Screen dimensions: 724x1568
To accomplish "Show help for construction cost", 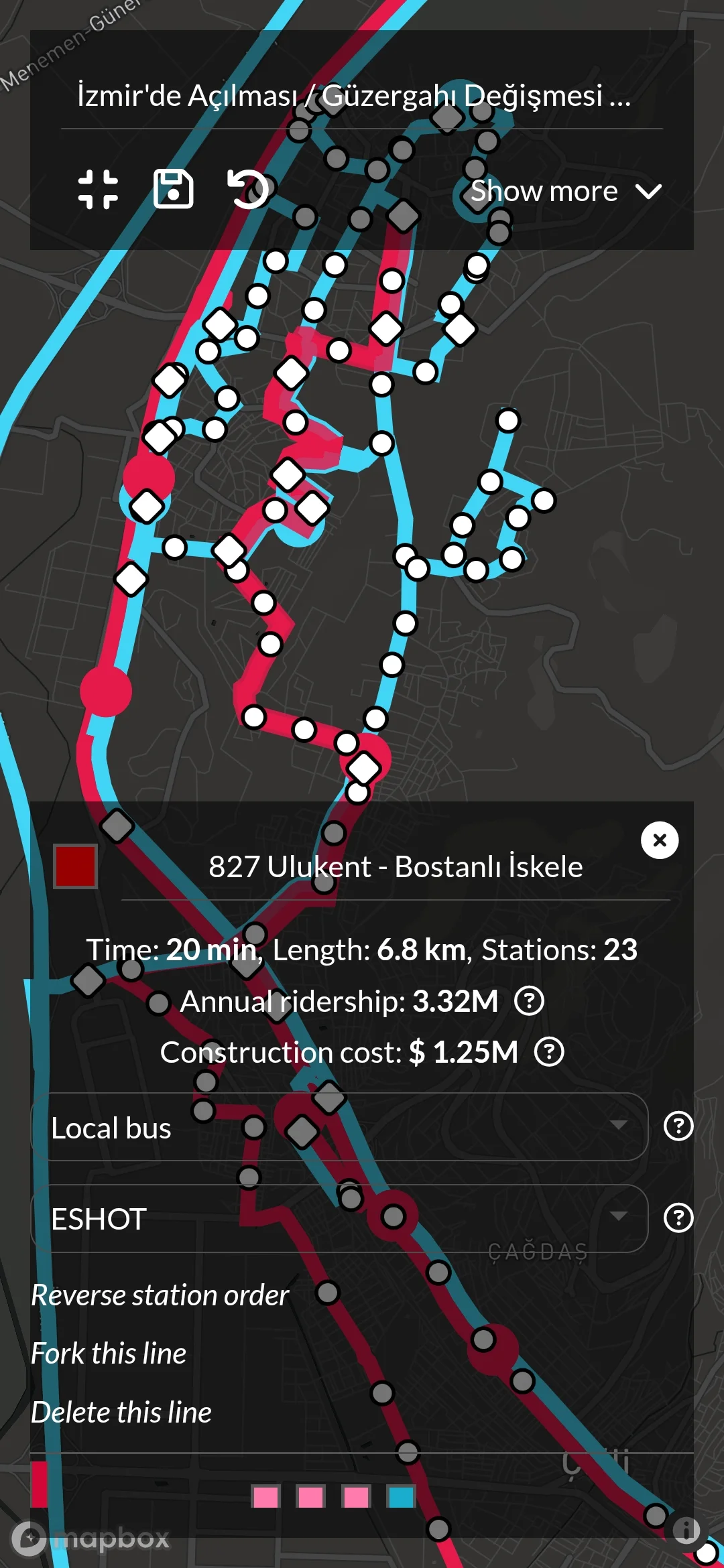I will pyautogui.click(x=549, y=1052).
